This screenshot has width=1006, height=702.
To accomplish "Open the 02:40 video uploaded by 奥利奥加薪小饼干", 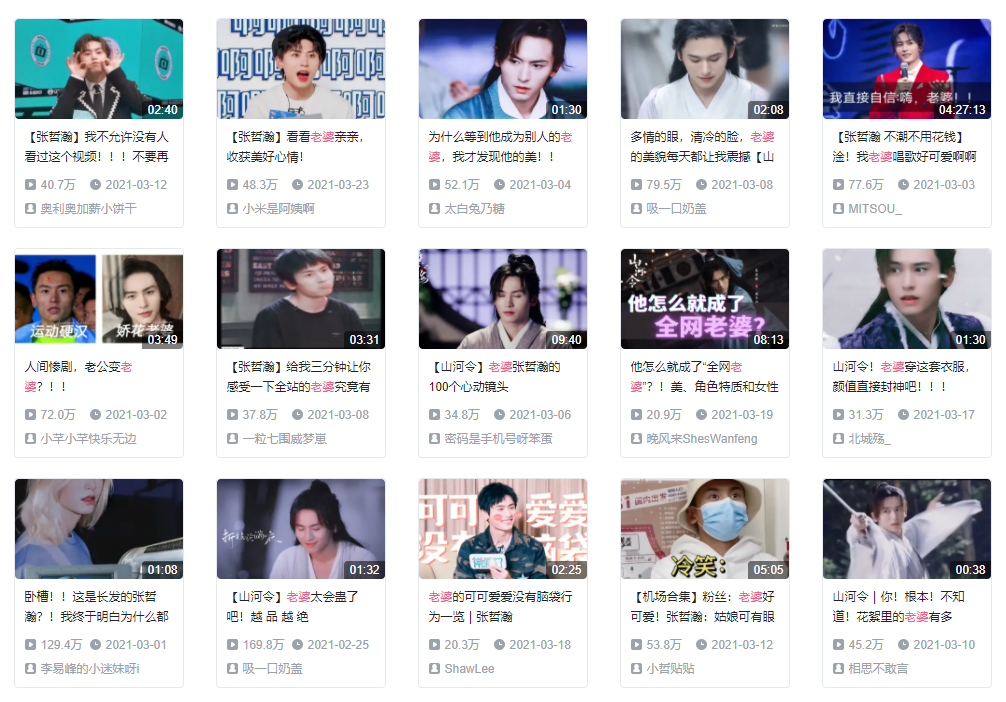I will 98,68.
